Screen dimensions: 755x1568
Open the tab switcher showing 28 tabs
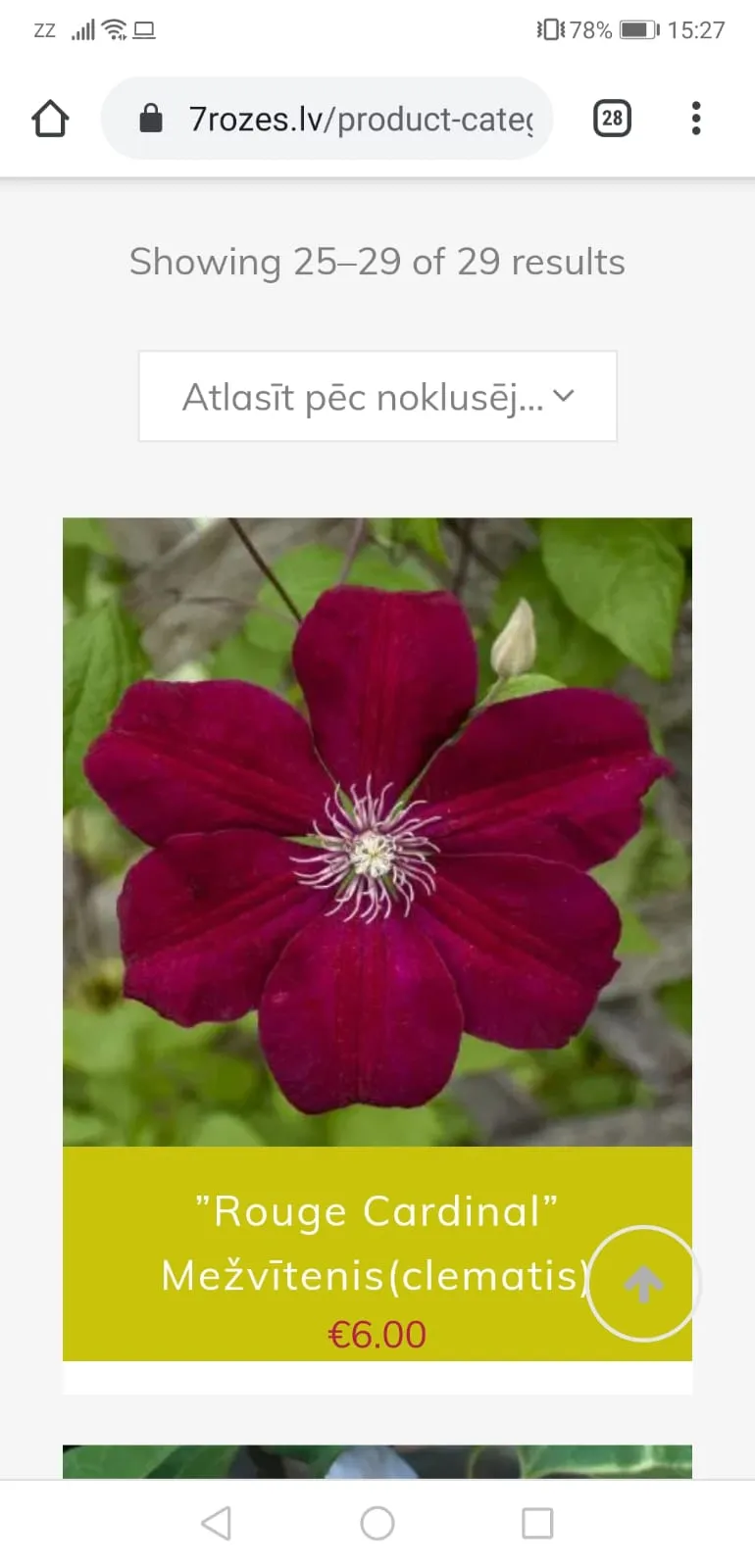pos(612,119)
